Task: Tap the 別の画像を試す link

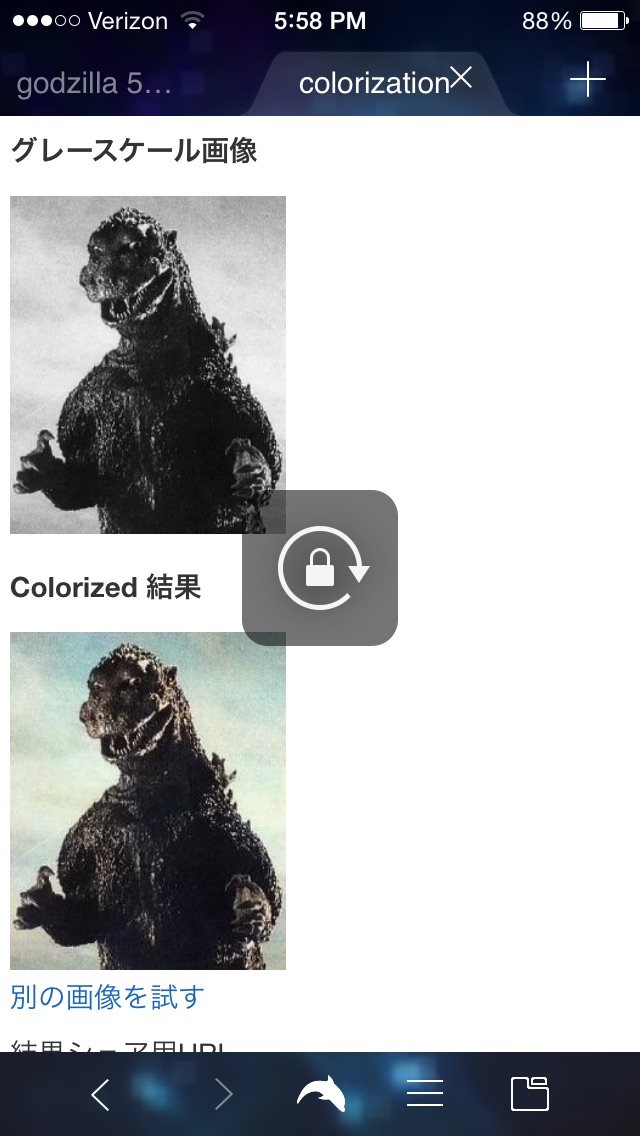Action: click(x=107, y=996)
